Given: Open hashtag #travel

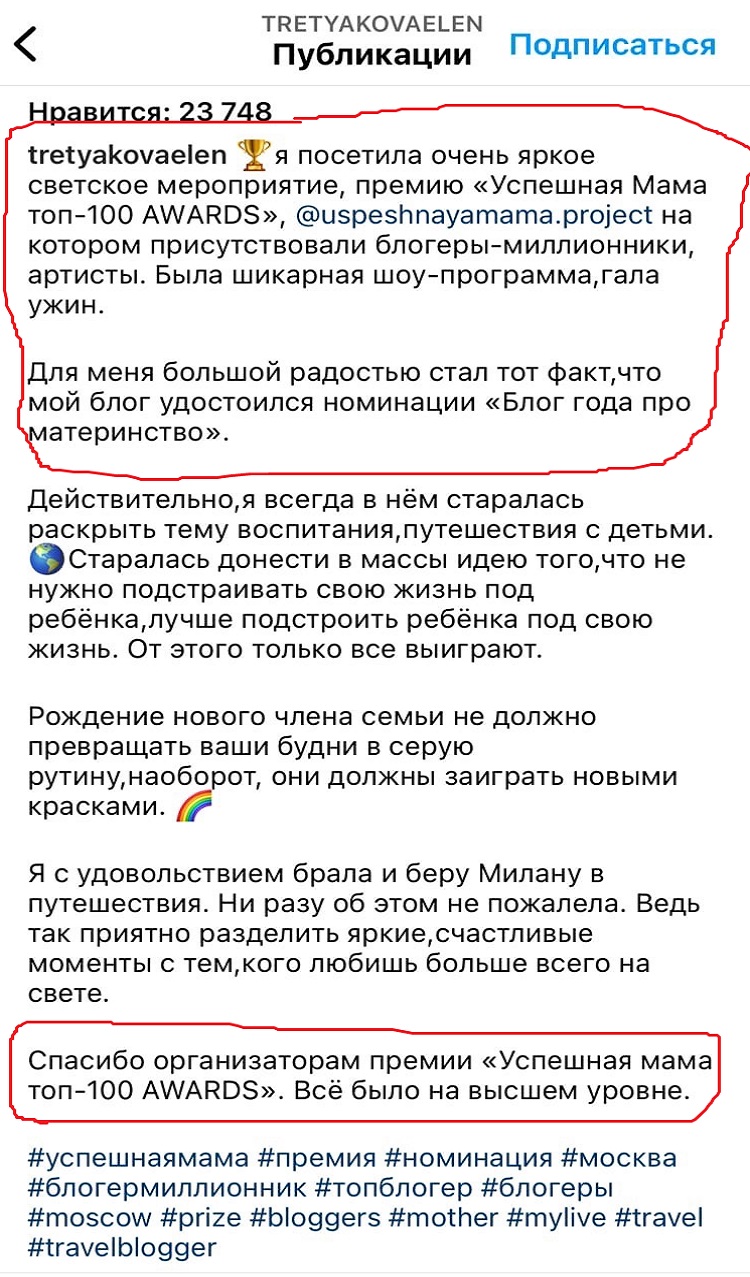Looking at the screenshot, I should (x=659, y=1218).
